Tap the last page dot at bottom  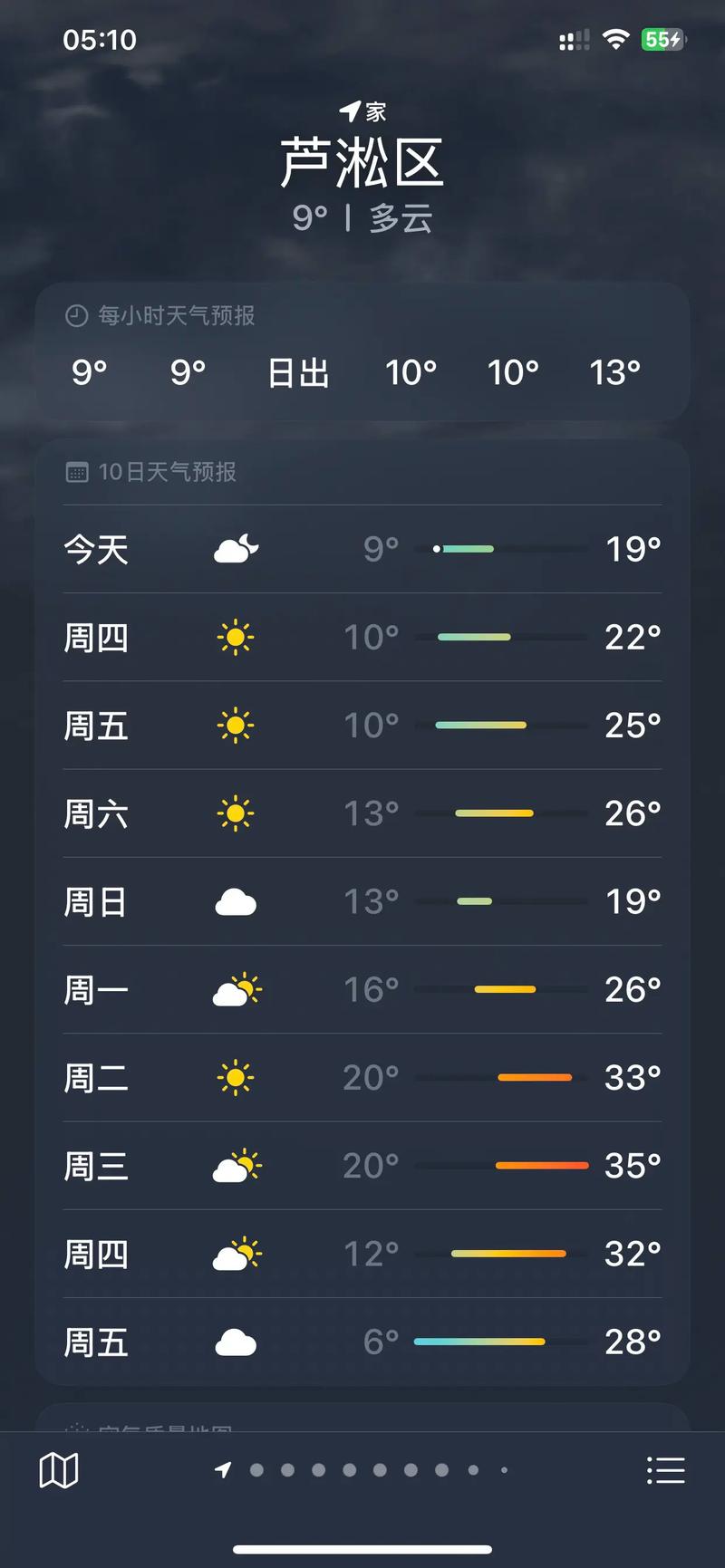pyautogui.click(x=506, y=1469)
